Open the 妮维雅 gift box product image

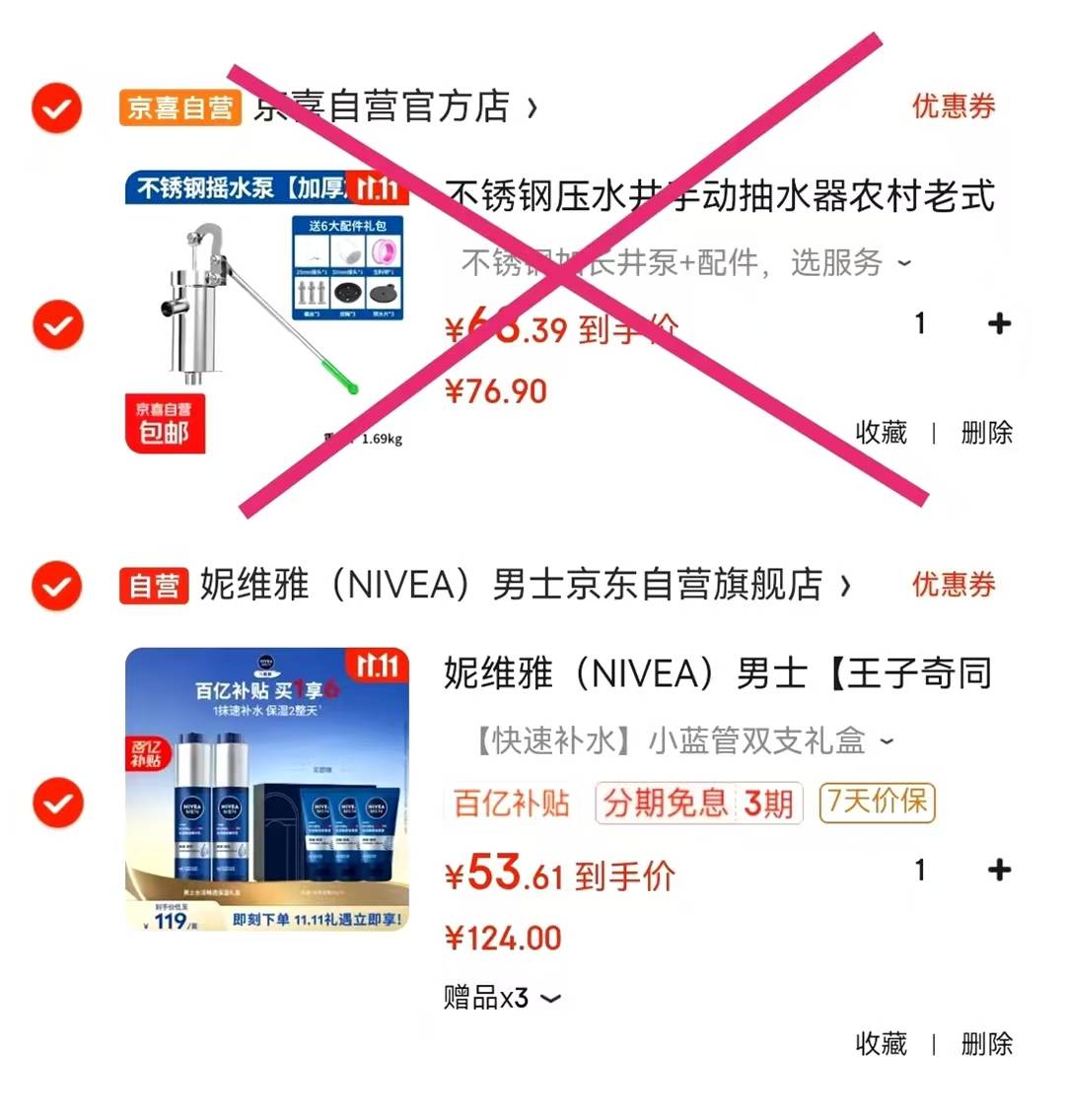tap(266, 789)
